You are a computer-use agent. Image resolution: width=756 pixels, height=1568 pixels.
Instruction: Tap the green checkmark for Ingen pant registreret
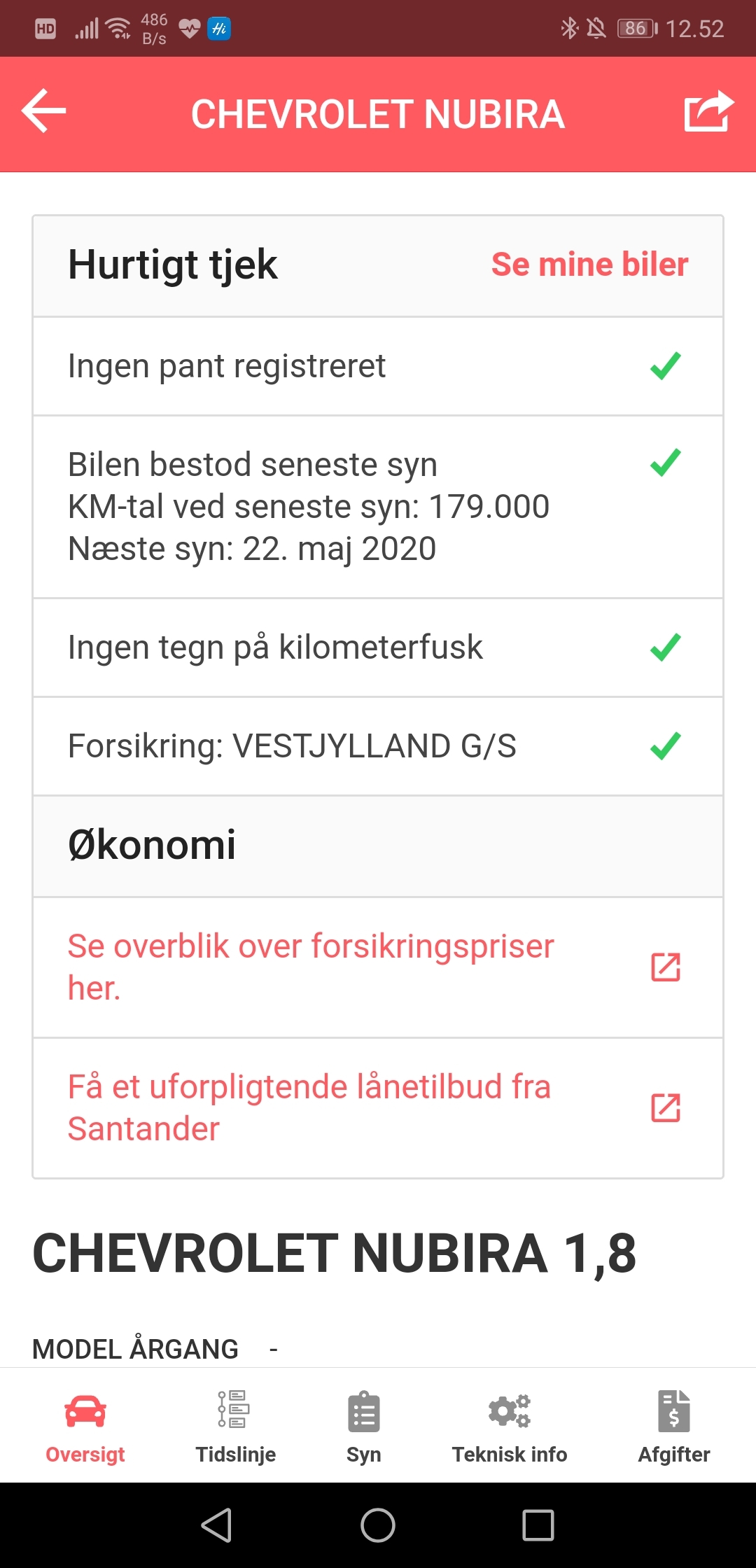click(x=665, y=365)
